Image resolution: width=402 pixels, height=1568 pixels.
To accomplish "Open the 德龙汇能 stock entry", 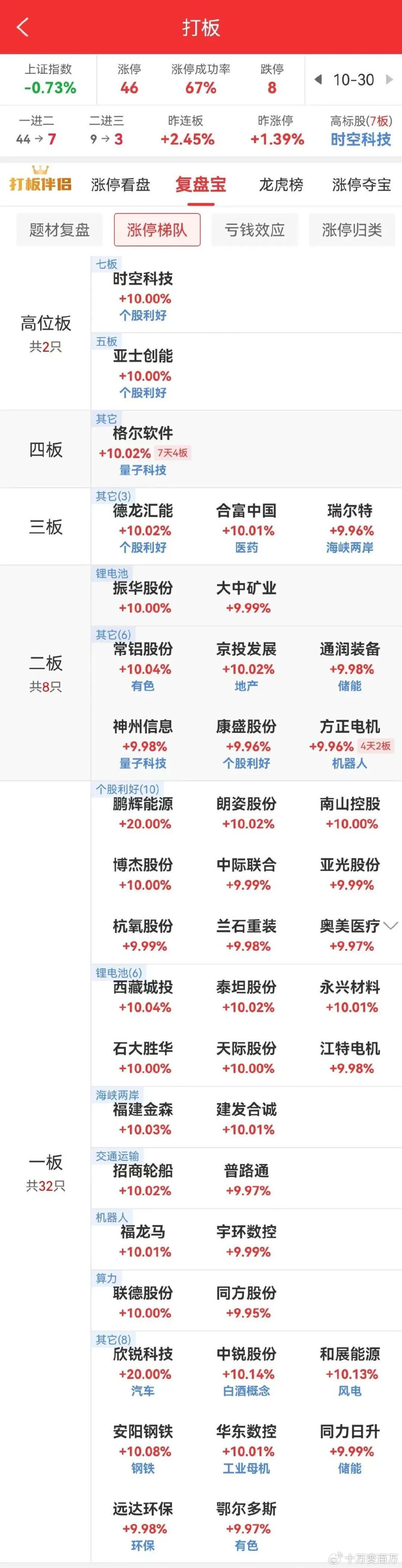I will tap(143, 511).
